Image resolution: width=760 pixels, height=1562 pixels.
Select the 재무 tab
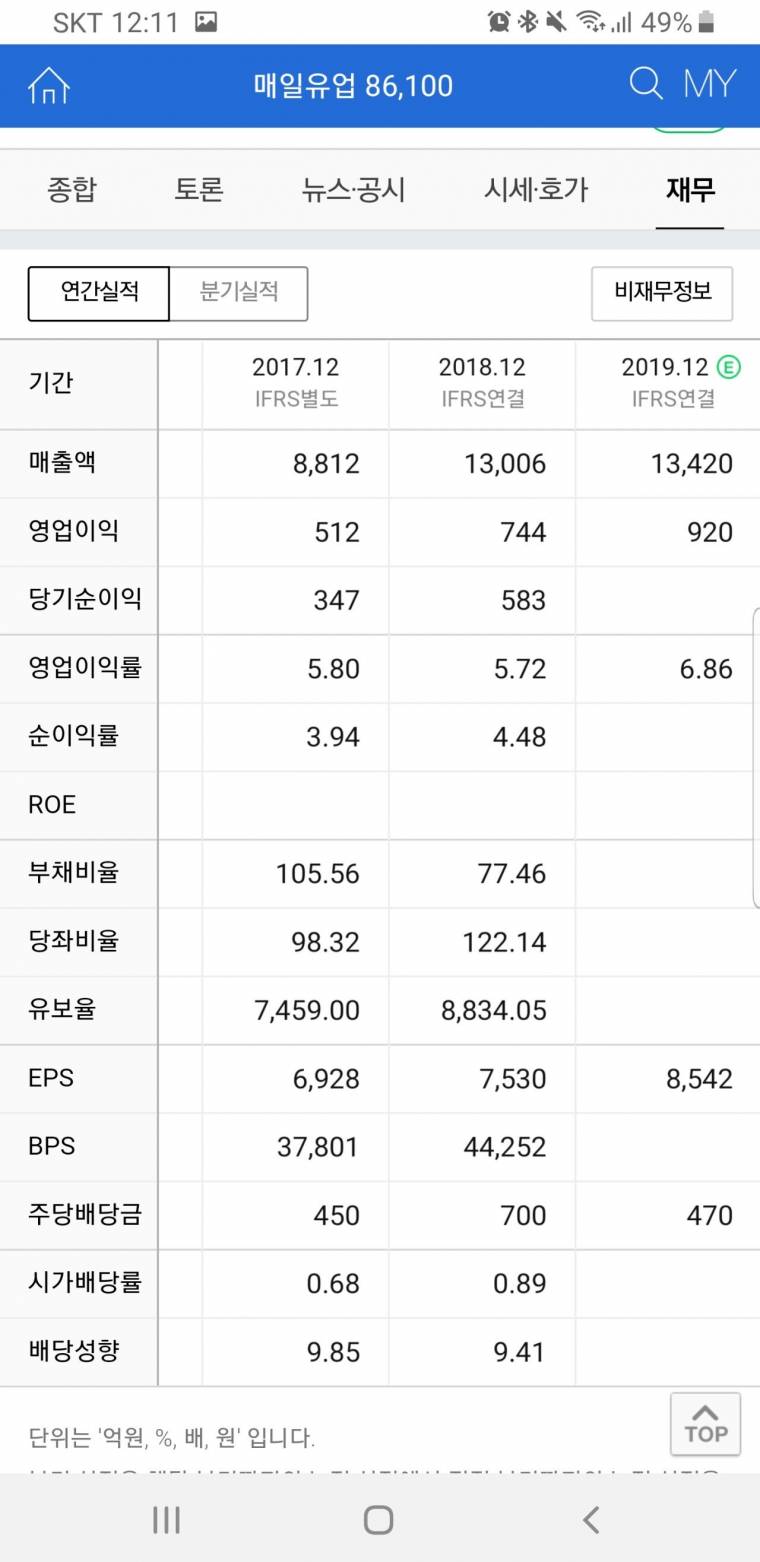[x=690, y=190]
